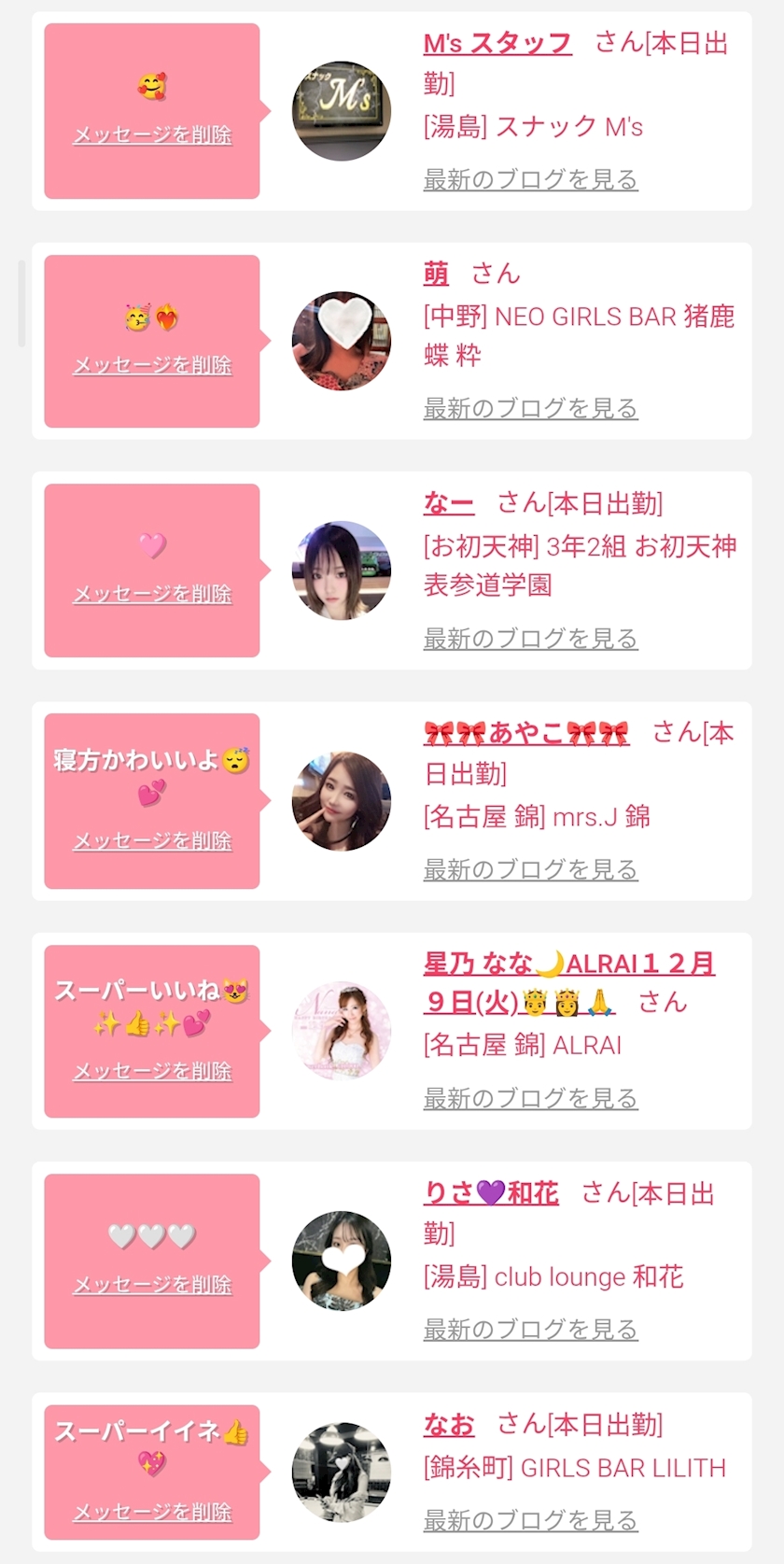
Task: View latest blog of りさ💜和花
Action: point(530,1329)
